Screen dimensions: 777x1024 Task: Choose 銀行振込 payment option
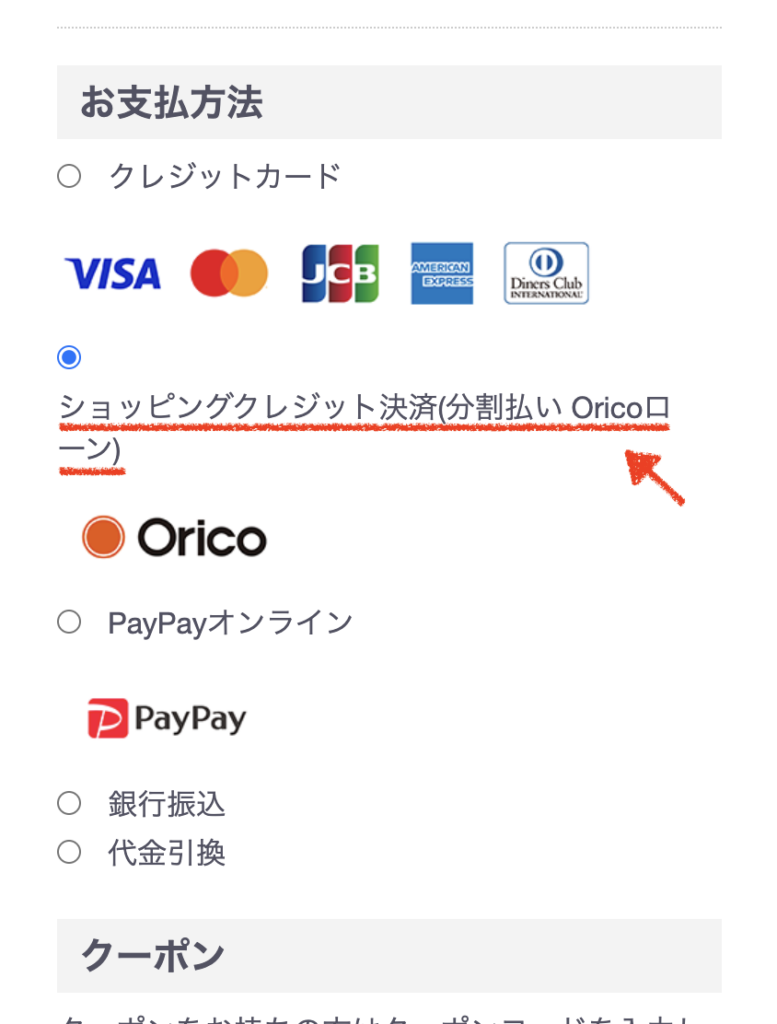tap(69, 803)
